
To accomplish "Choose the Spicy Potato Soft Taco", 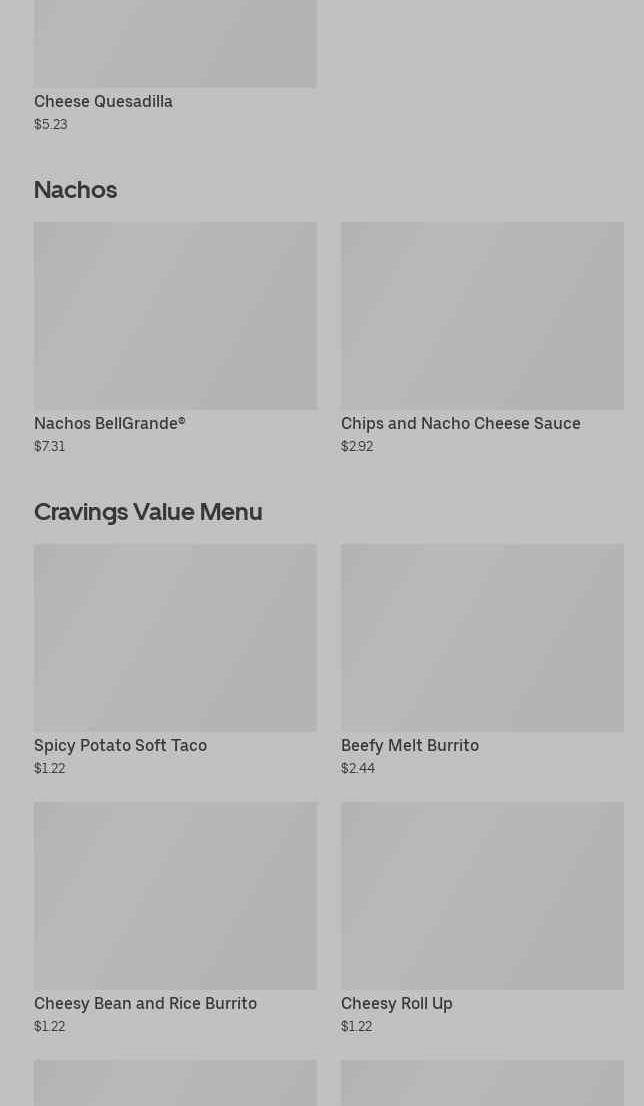I will [x=175, y=660].
